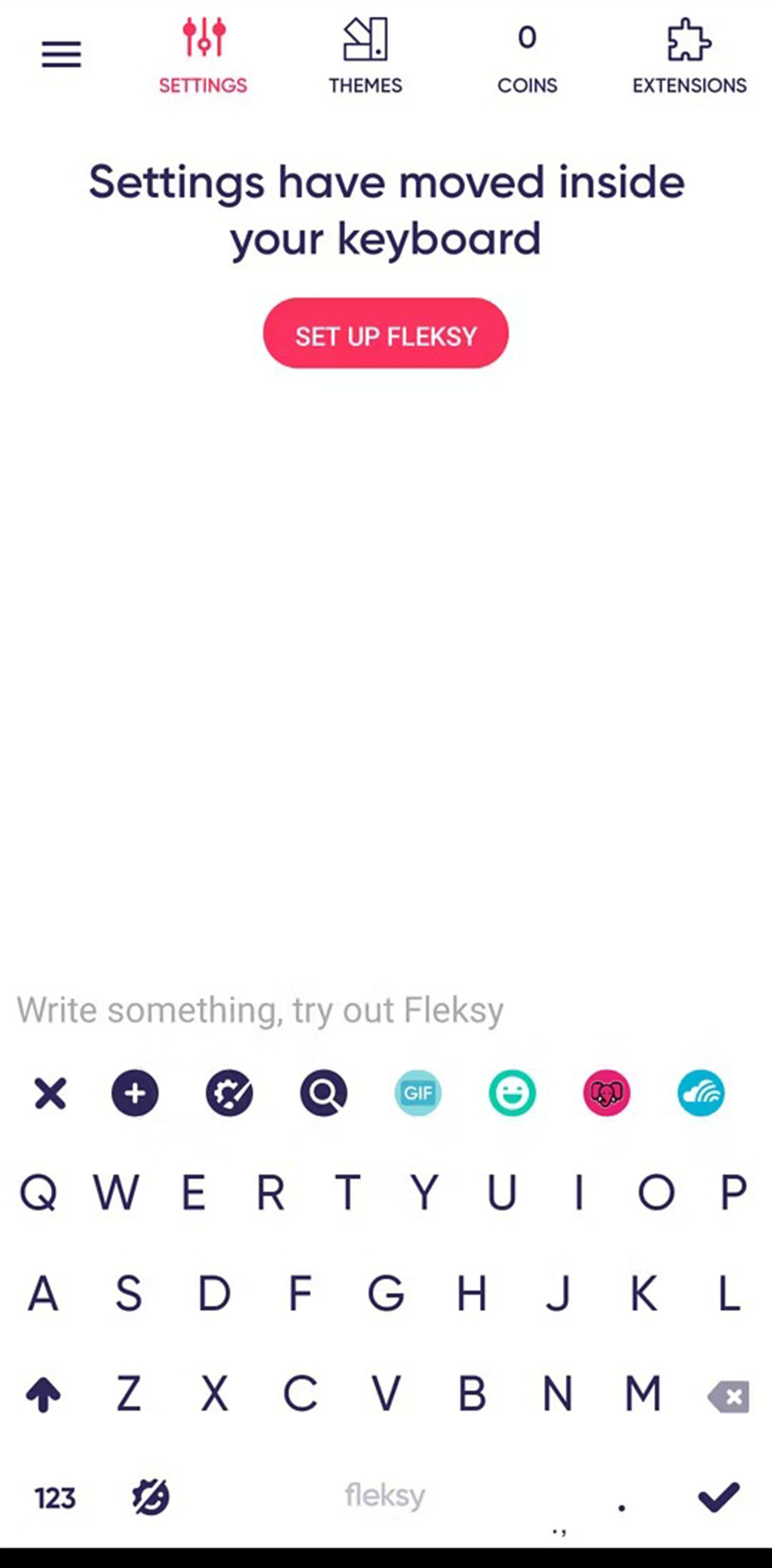The height and width of the screenshot is (1568, 772).
Task: Open keyboard settings gear icon
Action: pos(230,1093)
